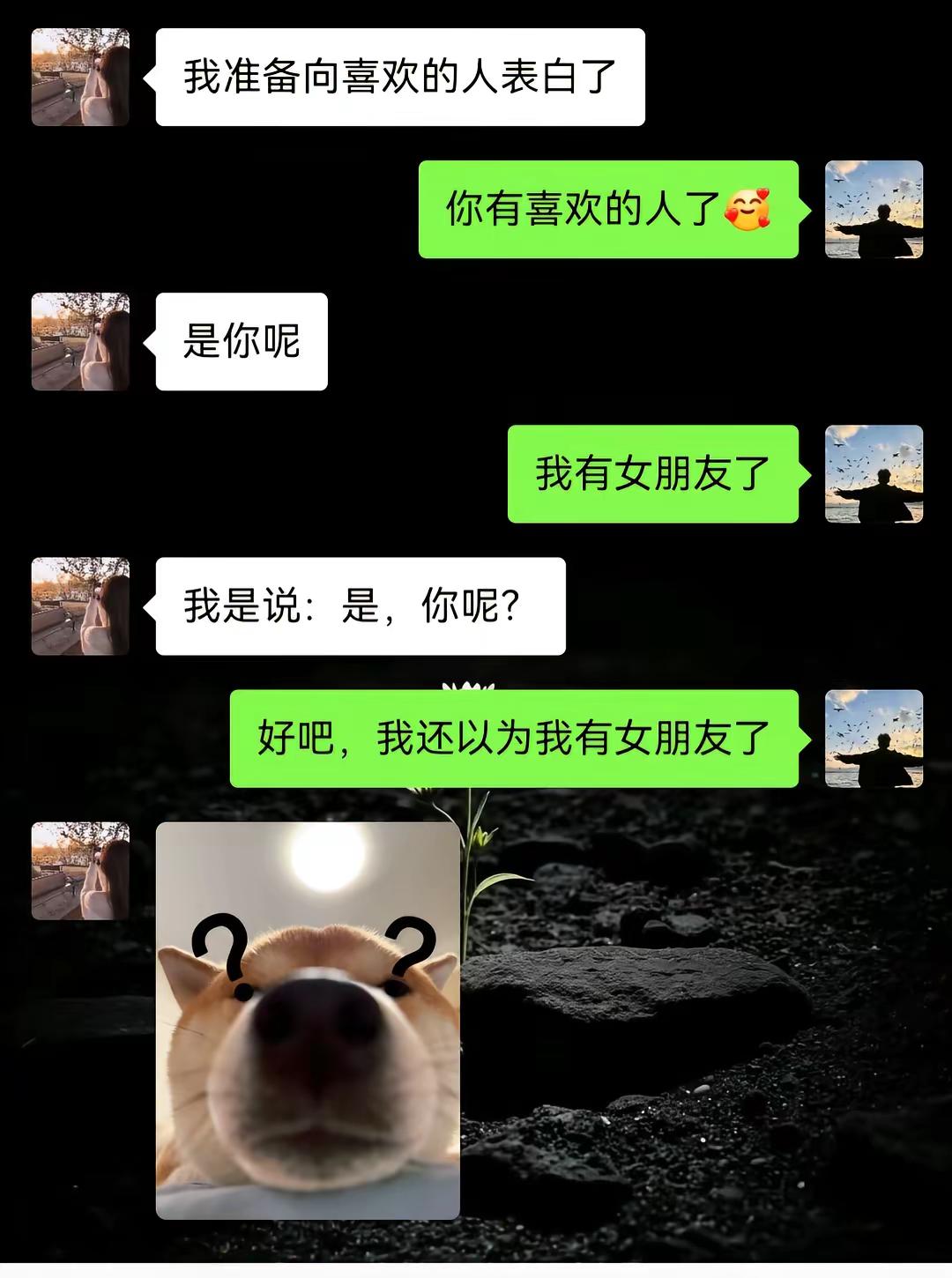Click the 我有女朋友了 green bubble
The image size is (952, 1278).
[x=652, y=476]
